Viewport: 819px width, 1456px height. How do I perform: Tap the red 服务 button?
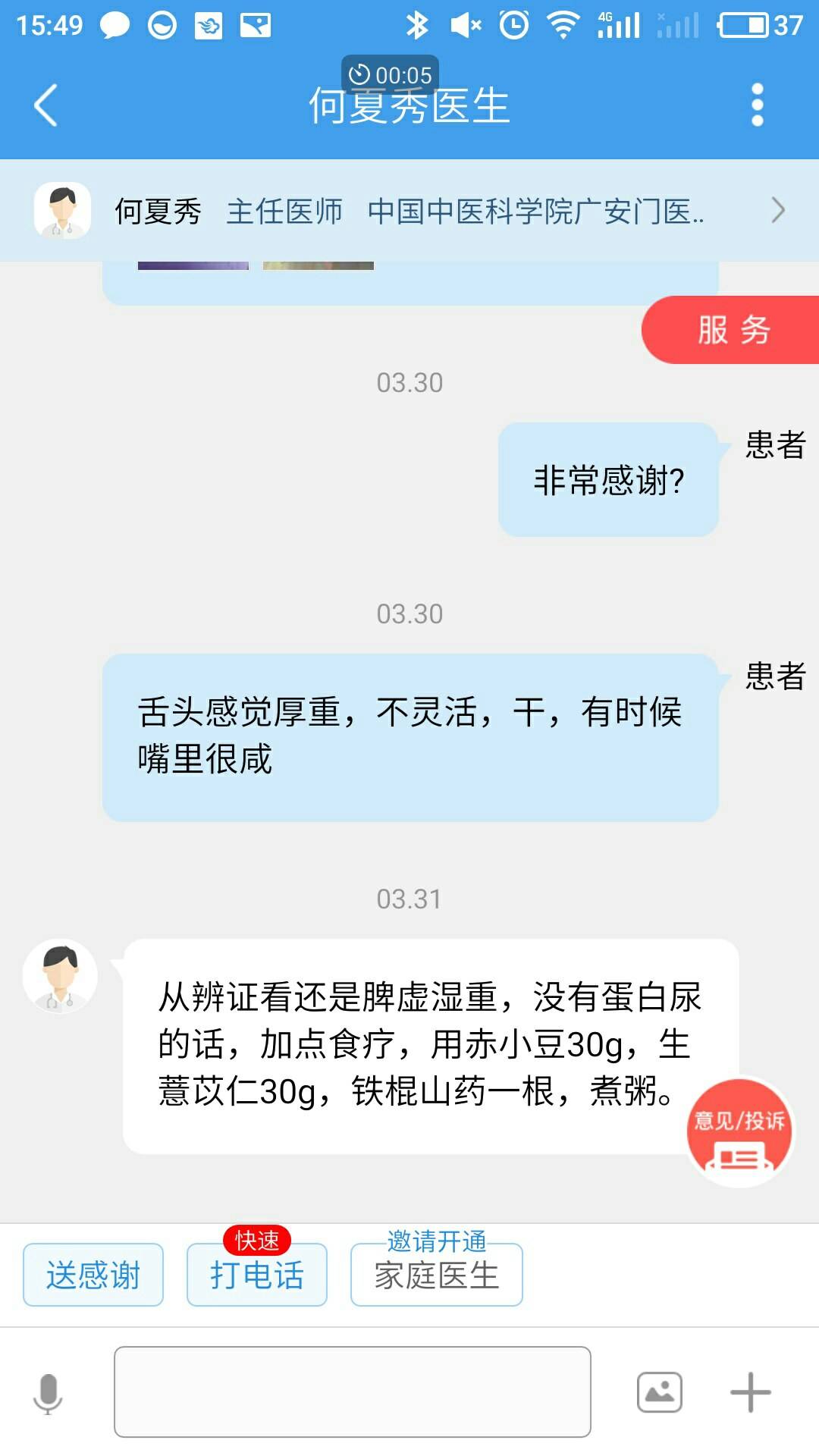coord(732,330)
